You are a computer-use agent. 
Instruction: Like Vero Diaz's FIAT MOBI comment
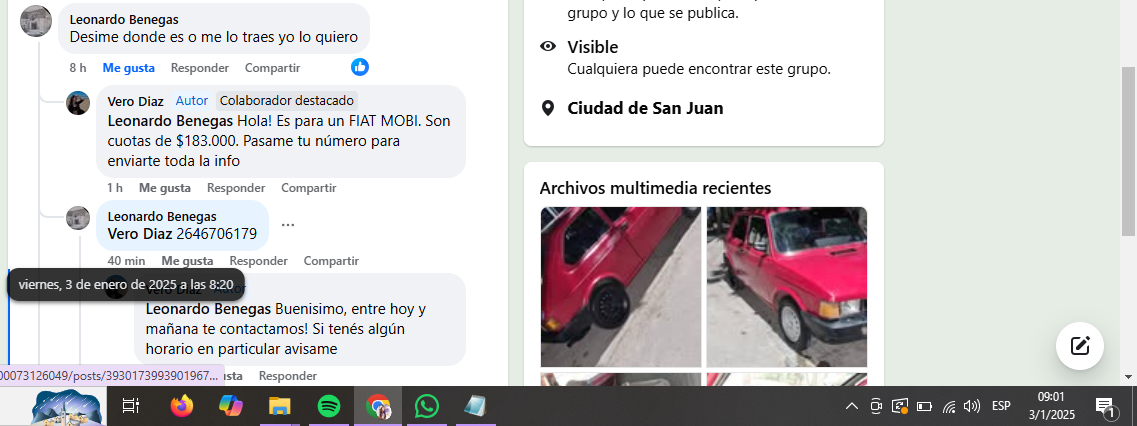click(x=164, y=188)
